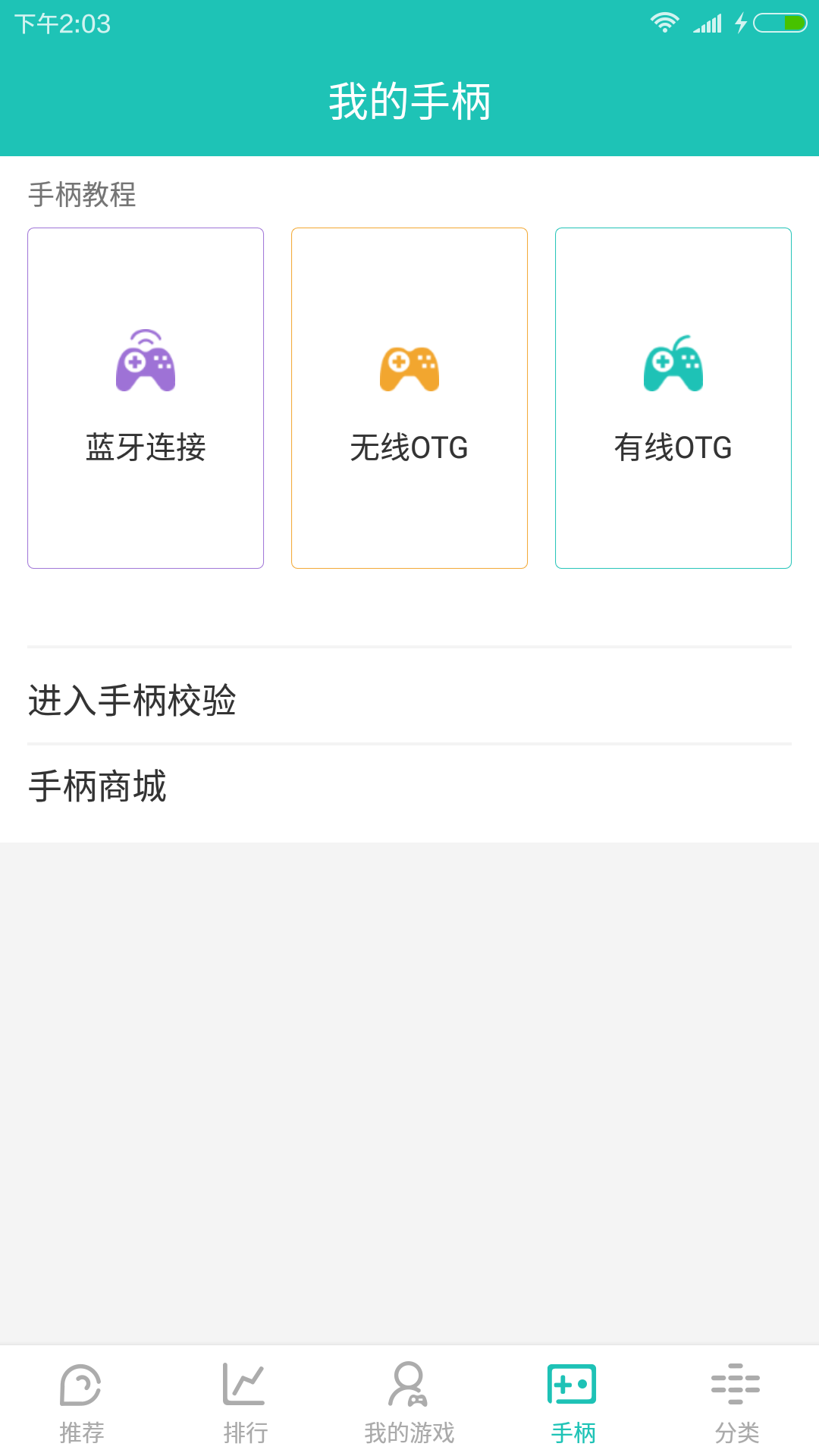The image size is (819, 1456).
Task: Tap the 手柄 tab
Action: coord(573,1401)
